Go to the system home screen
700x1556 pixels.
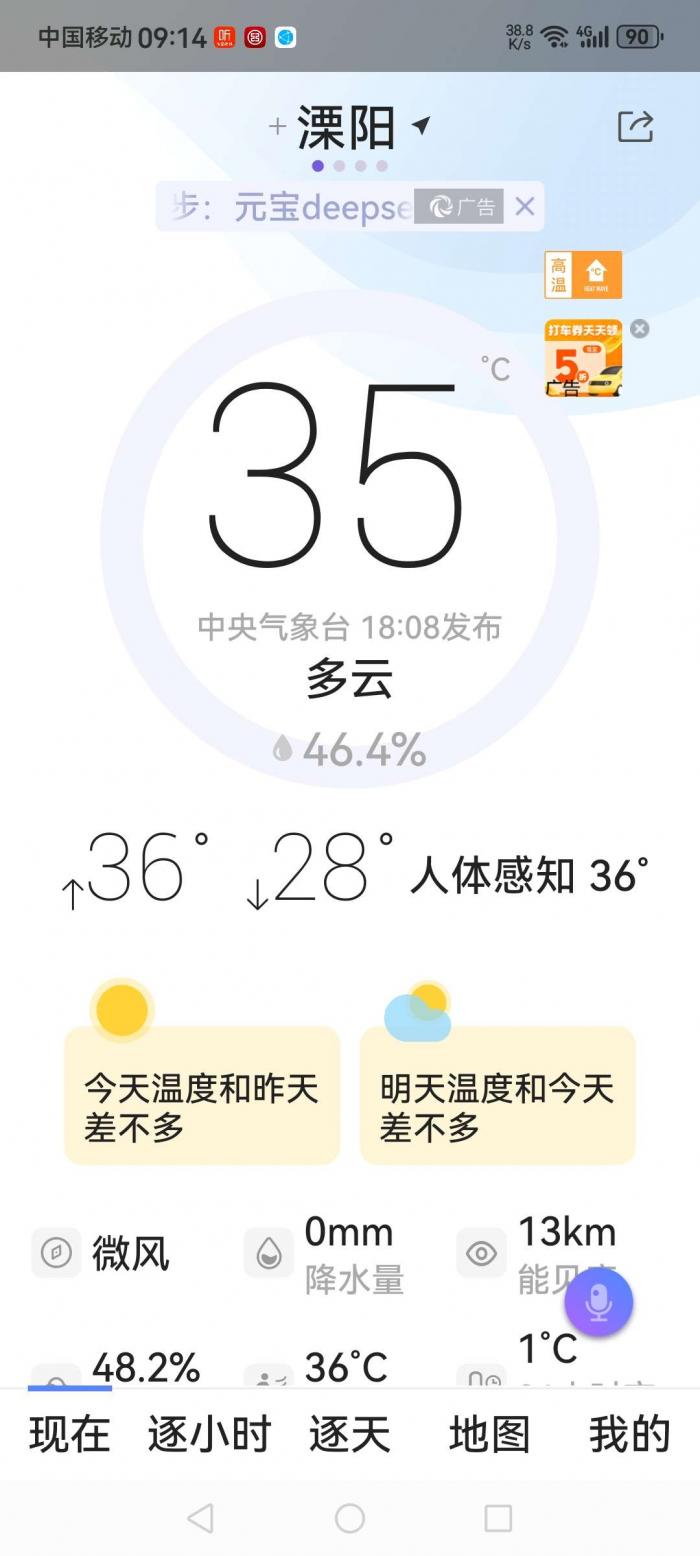coord(349,1518)
